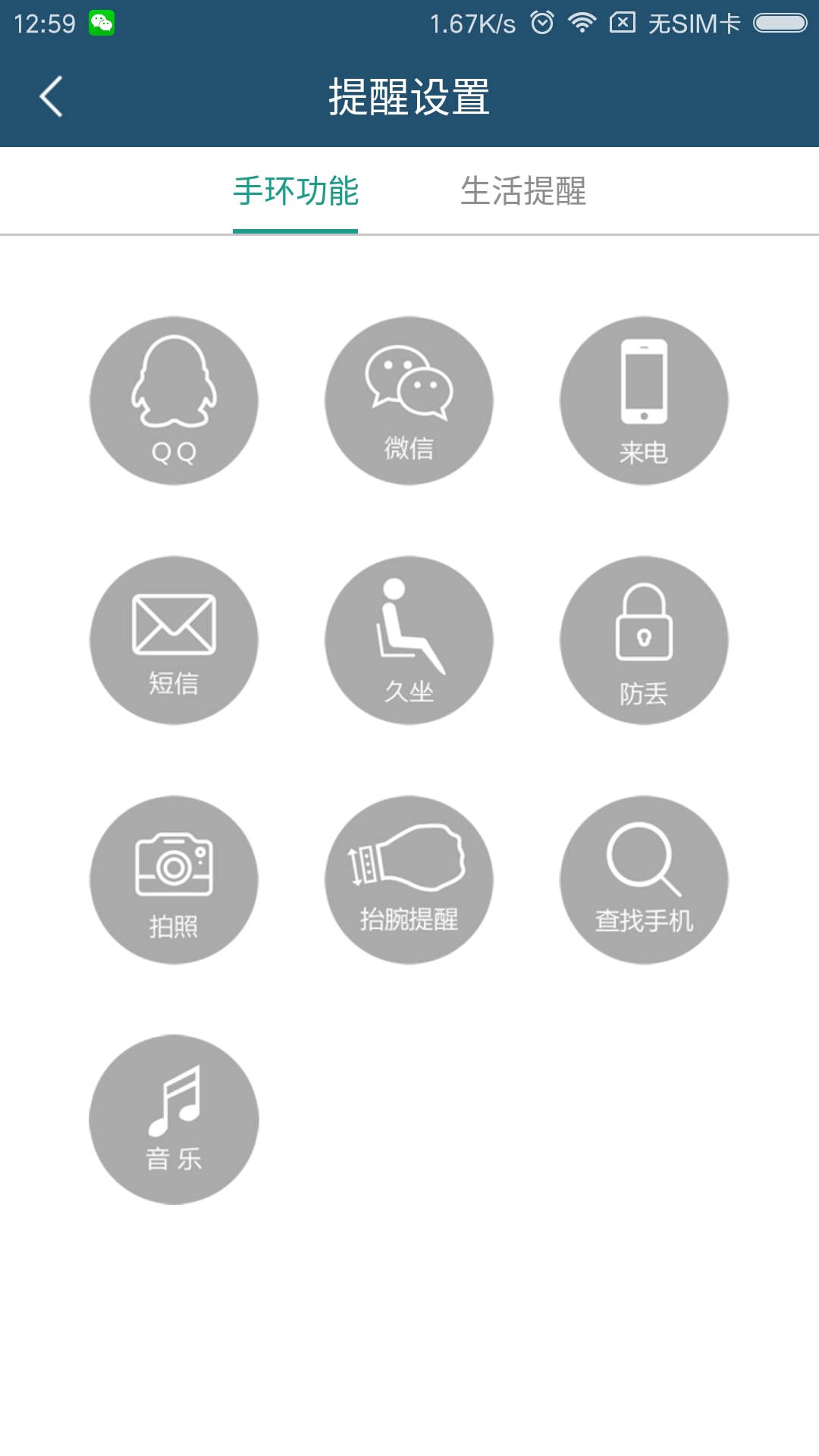Turn on 抬腕提醒
The width and height of the screenshot is (819, 1456).
pyautogui.click(x=409, y=880)
